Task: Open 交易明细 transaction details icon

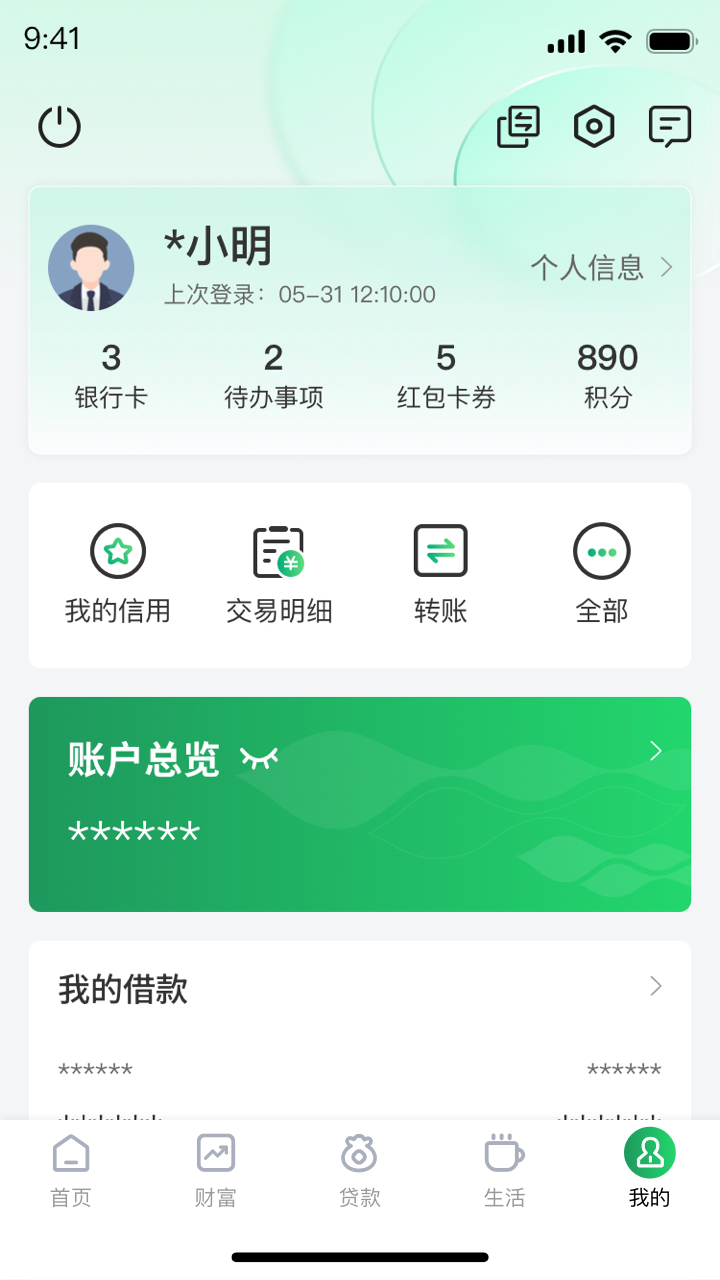Action: 278,551
